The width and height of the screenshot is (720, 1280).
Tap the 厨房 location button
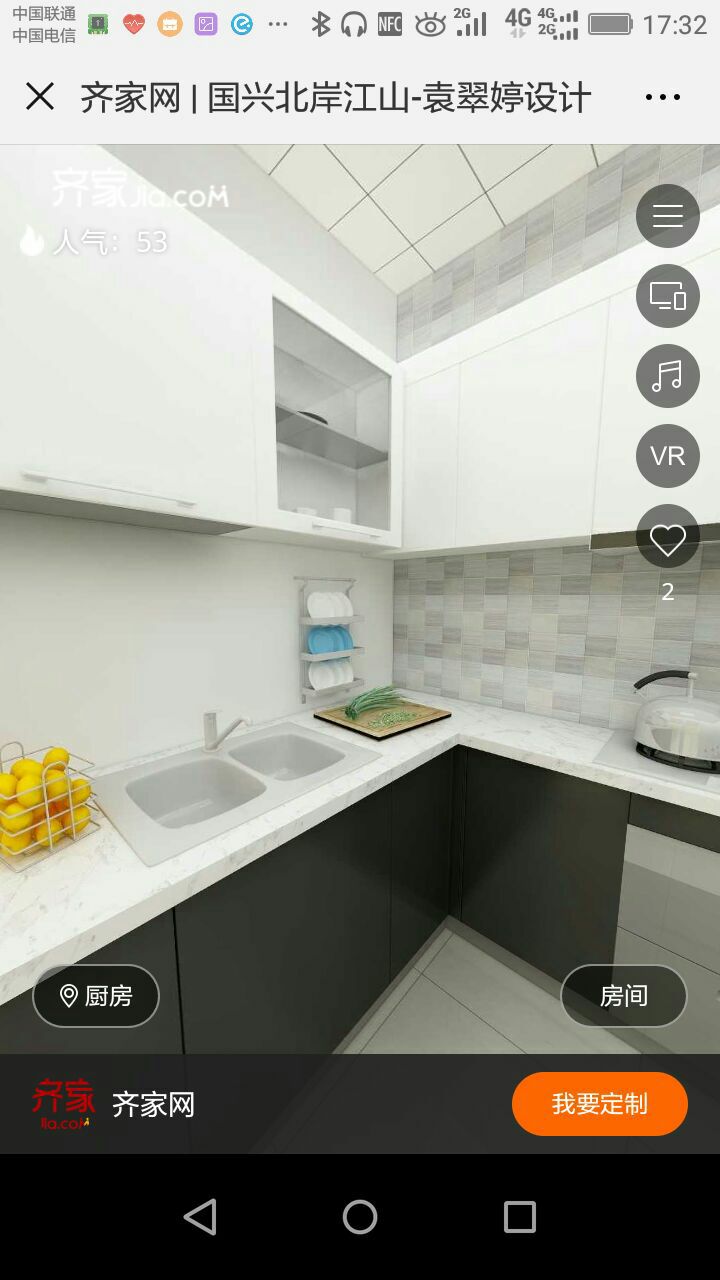[x=96, y=996]
